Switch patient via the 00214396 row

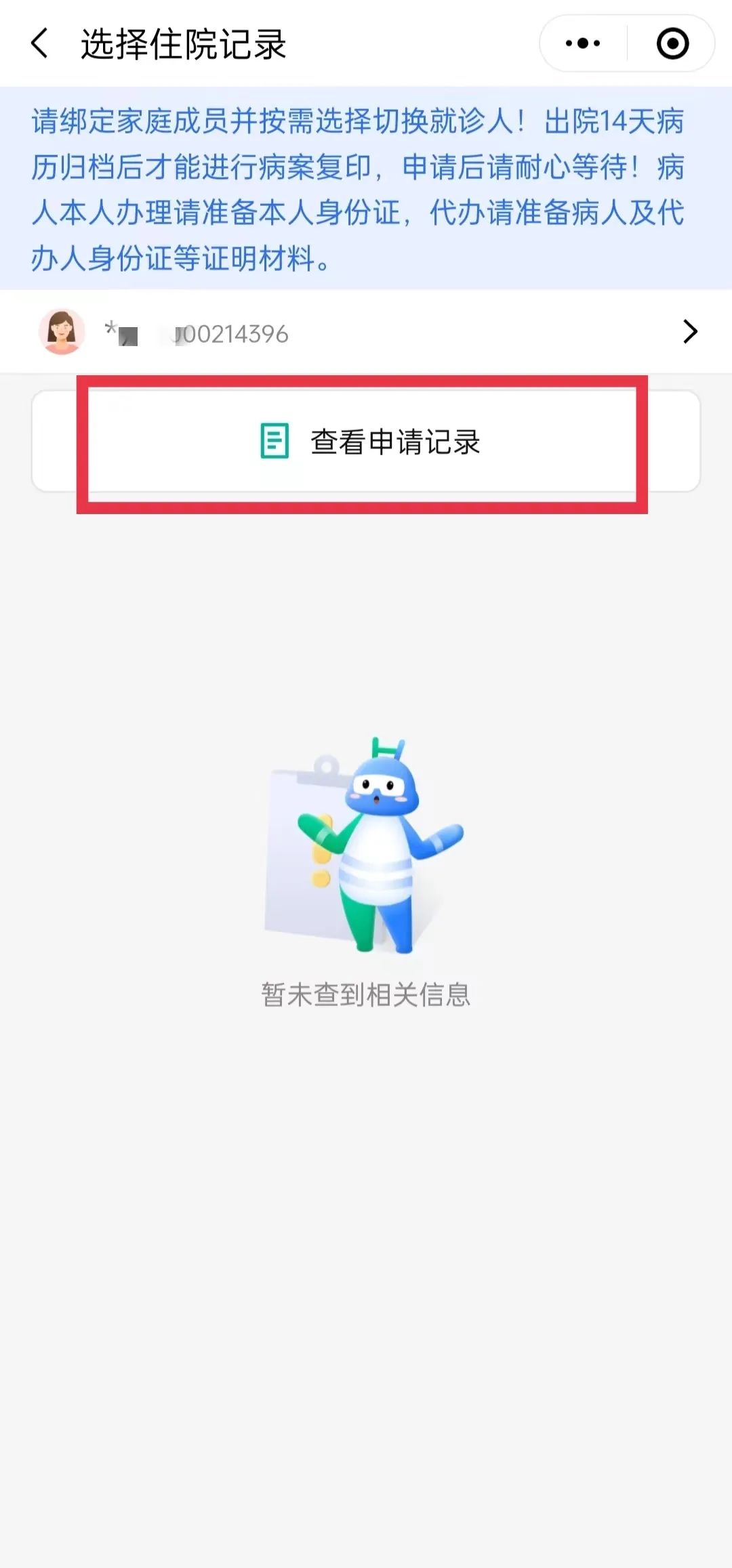(366, 332)
